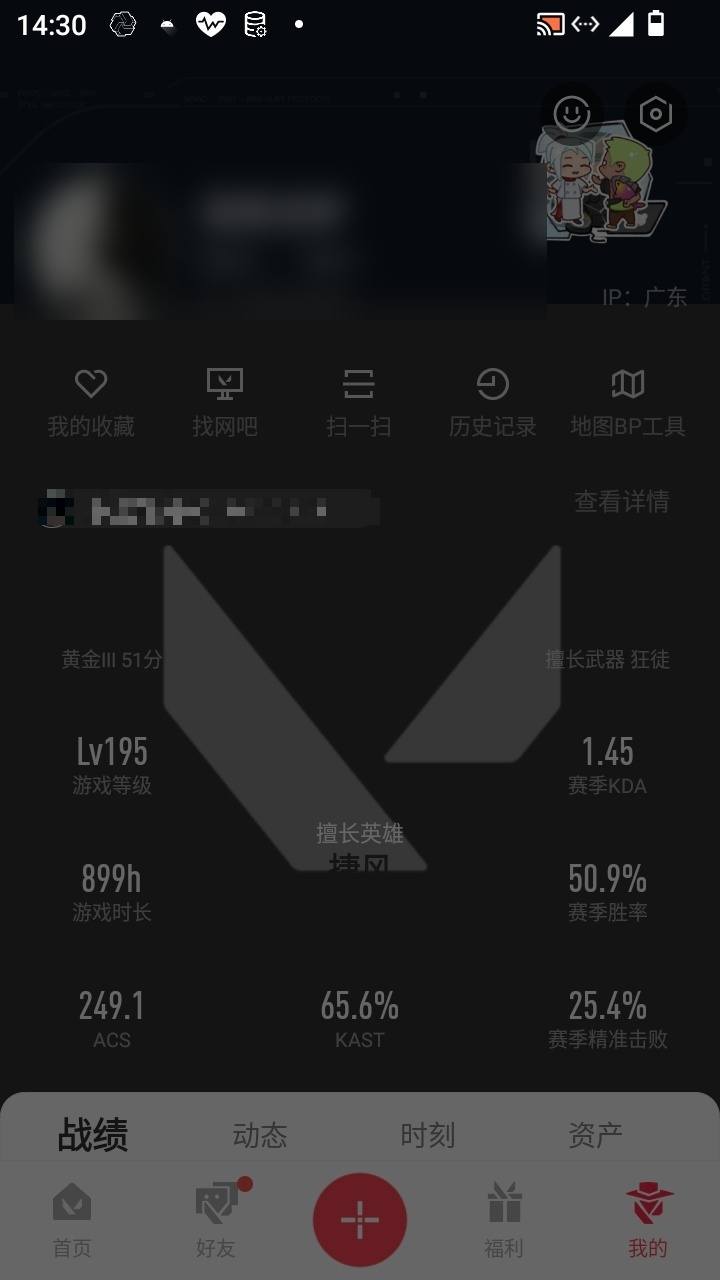The width and height of the screenshot is (720, 1280).
Task: Tap the red plus button in bottom bar
Action: click(359, 1219)
